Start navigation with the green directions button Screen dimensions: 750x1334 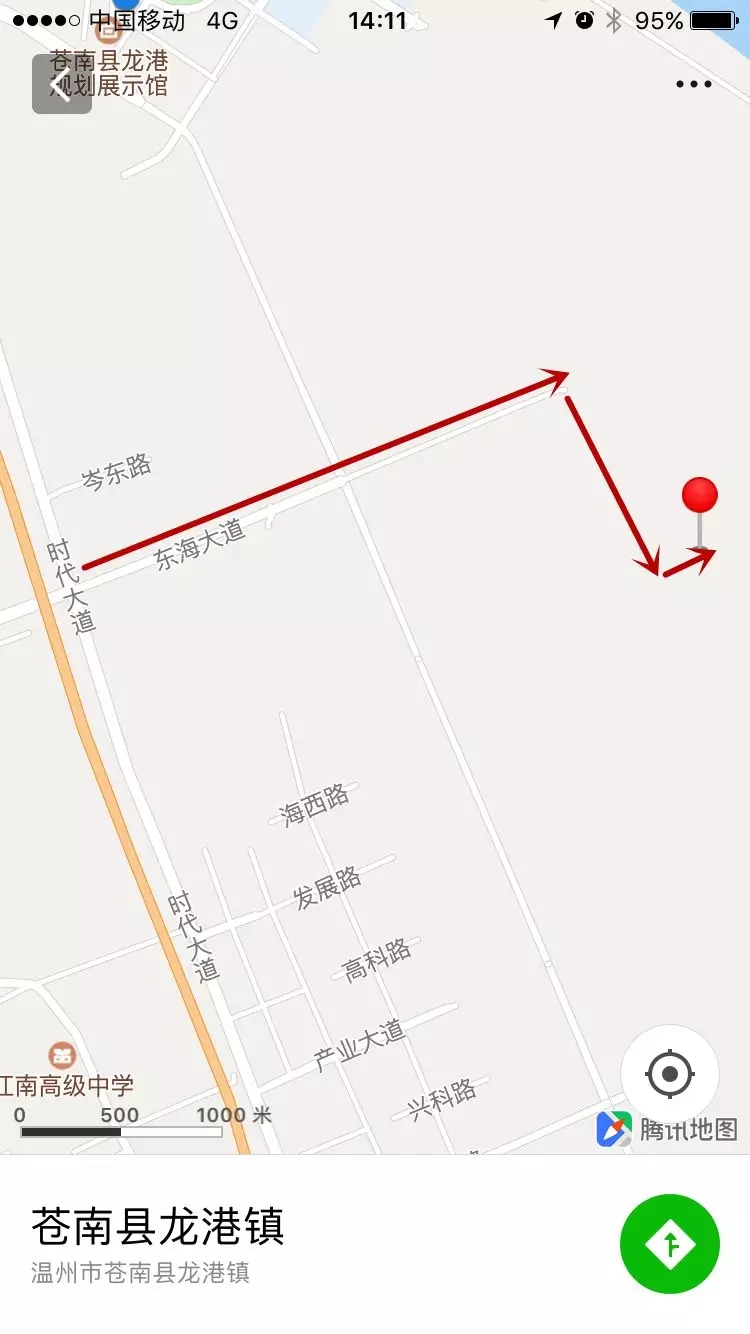pos(670,1244)
